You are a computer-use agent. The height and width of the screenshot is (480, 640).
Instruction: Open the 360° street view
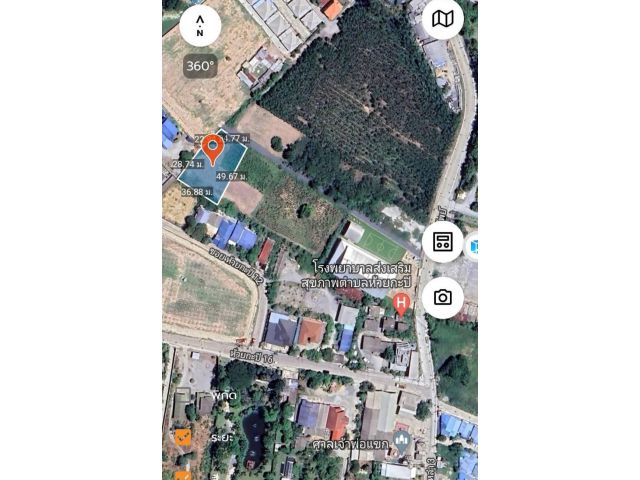coord(200,66)
